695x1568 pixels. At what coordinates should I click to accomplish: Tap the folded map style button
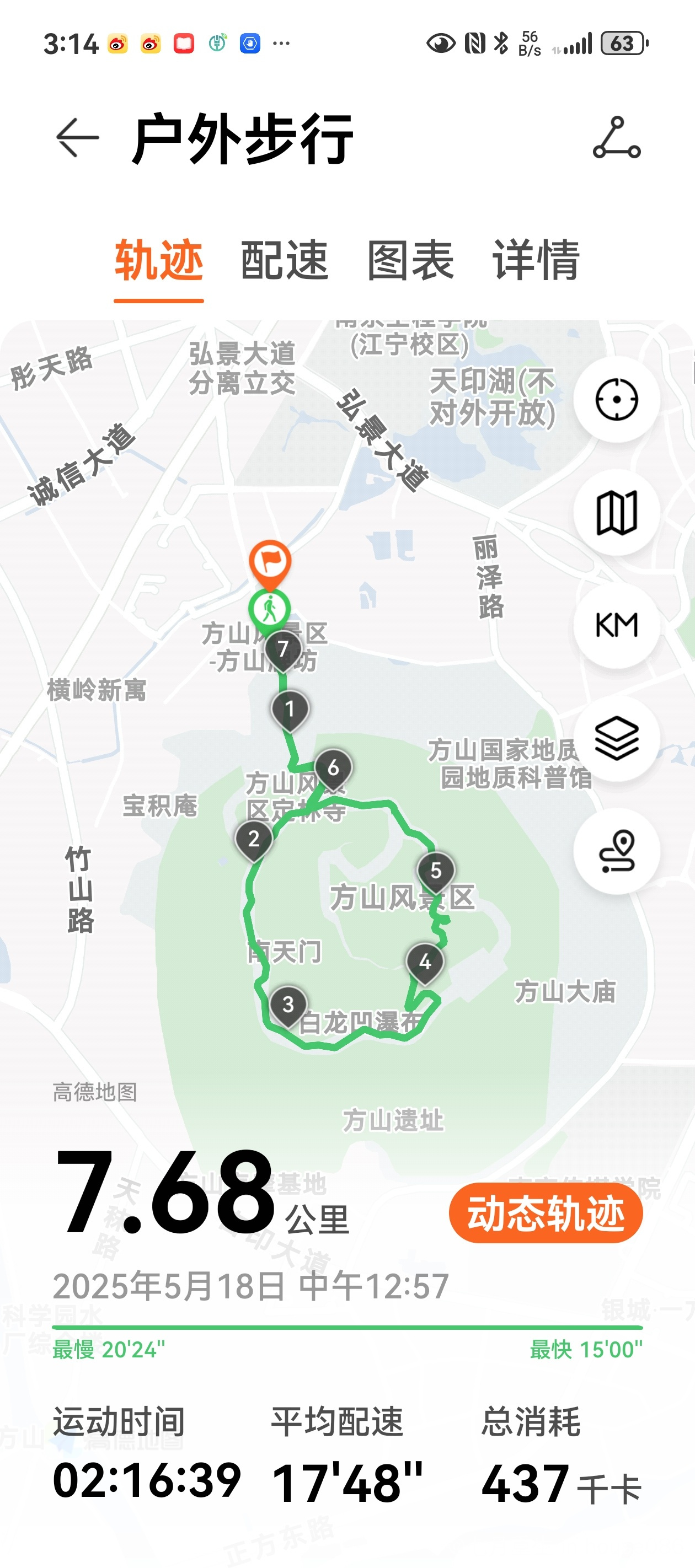pyautogui.click(x=617, y=513)
